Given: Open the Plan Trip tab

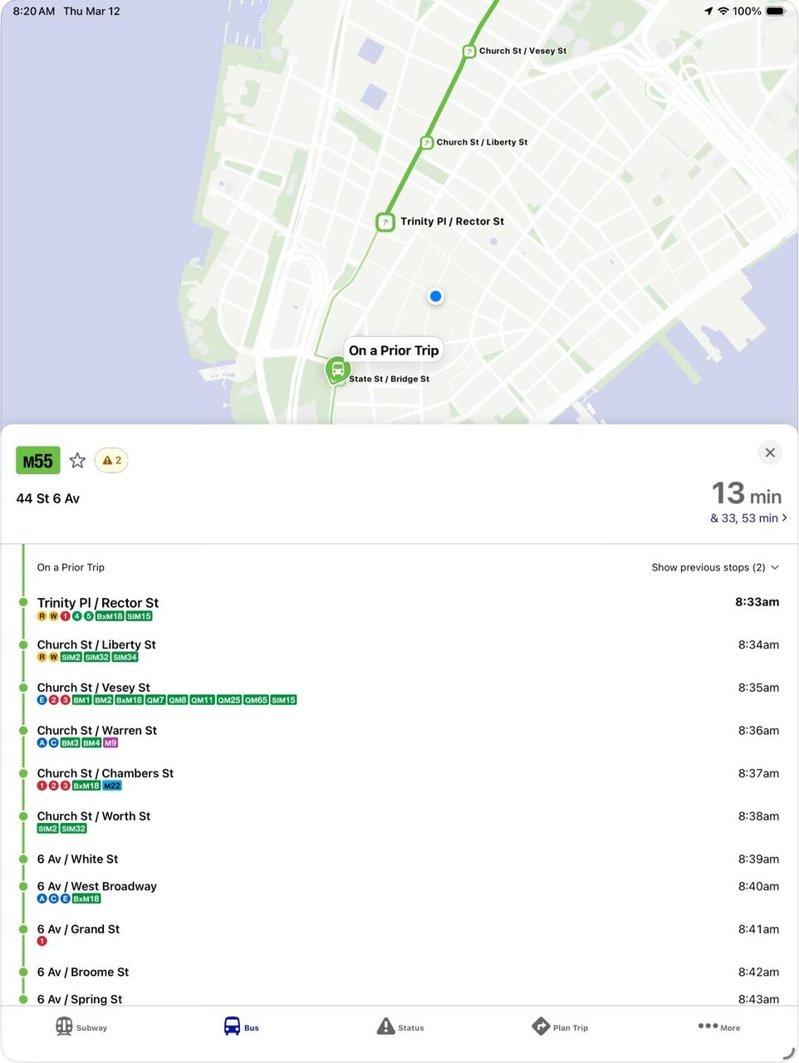Looking at the screenshot, I should 559,1026.
